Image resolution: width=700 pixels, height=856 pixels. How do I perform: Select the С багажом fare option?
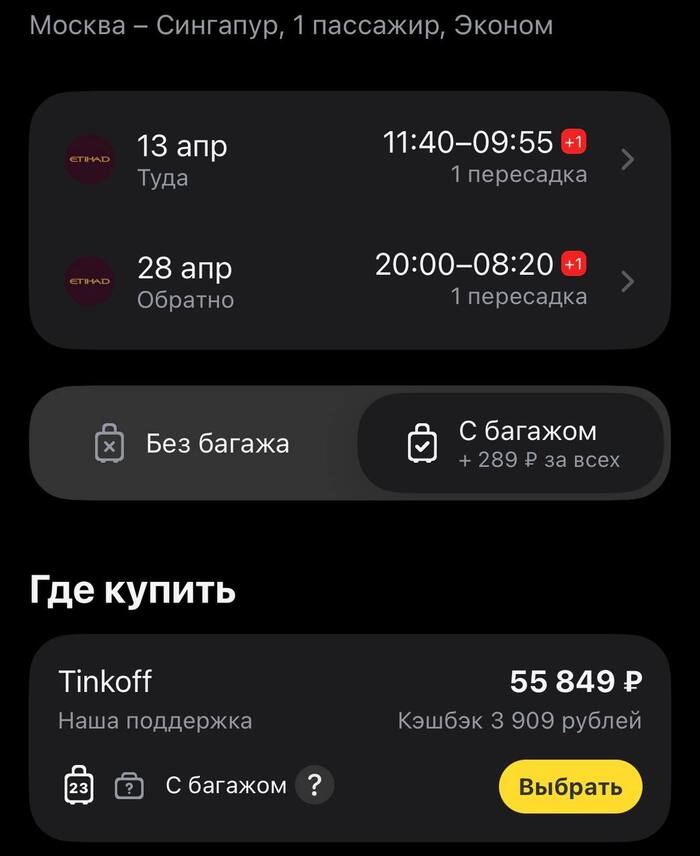click(x=511, y=443)
